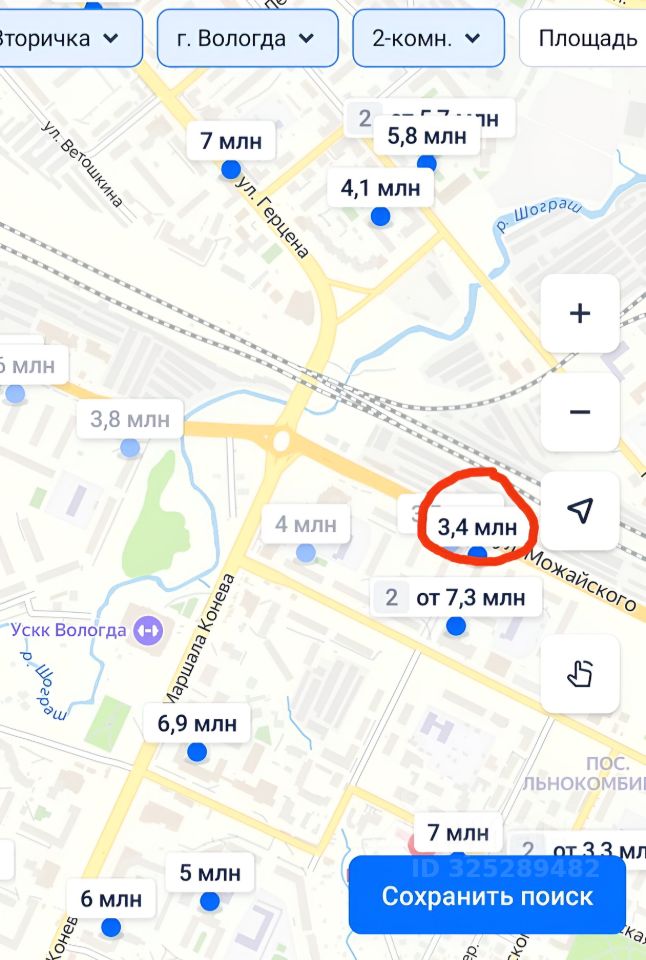Open the Вторичка filter dropdown
The image size is (646, 960).
(60, 39)
